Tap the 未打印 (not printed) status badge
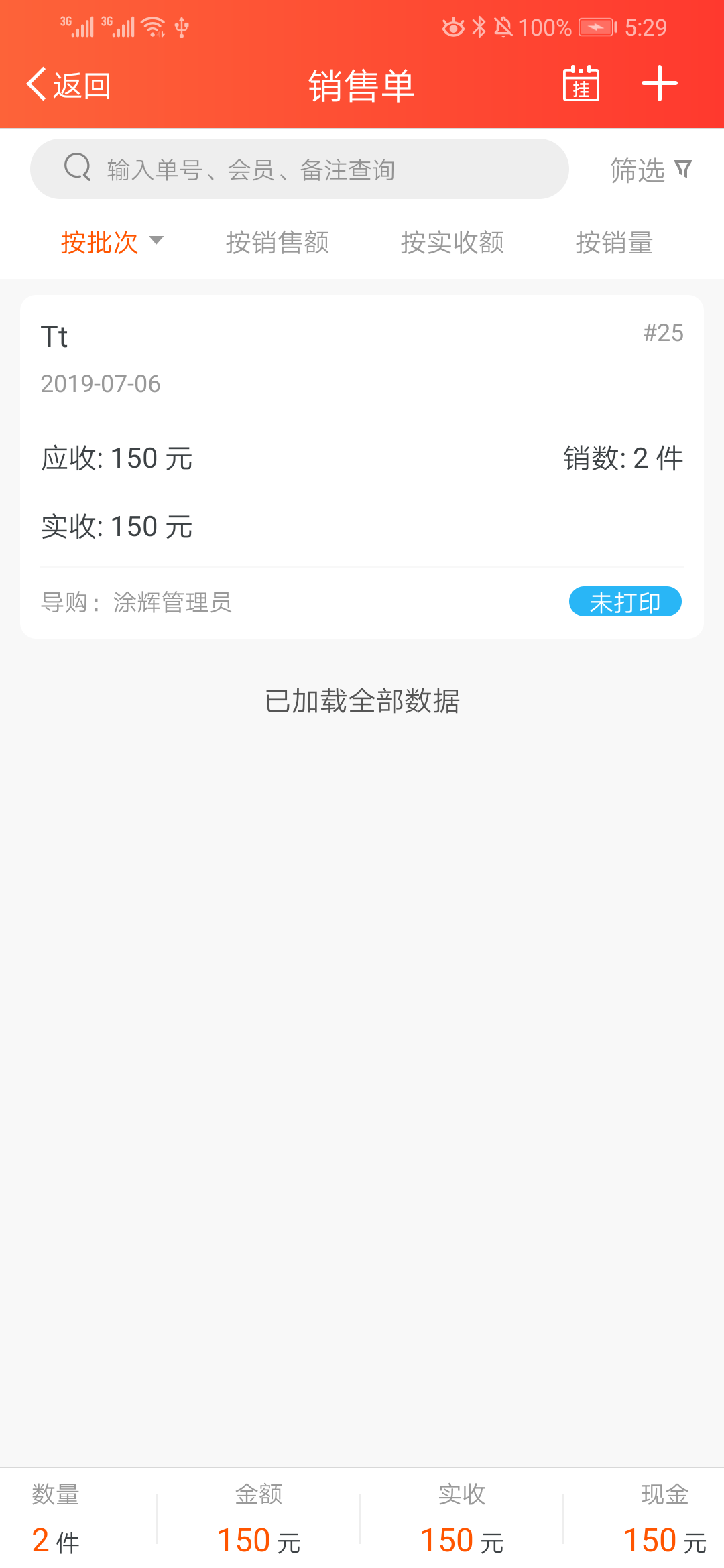This screenshot has width=724, height=1568. [625, 602]
